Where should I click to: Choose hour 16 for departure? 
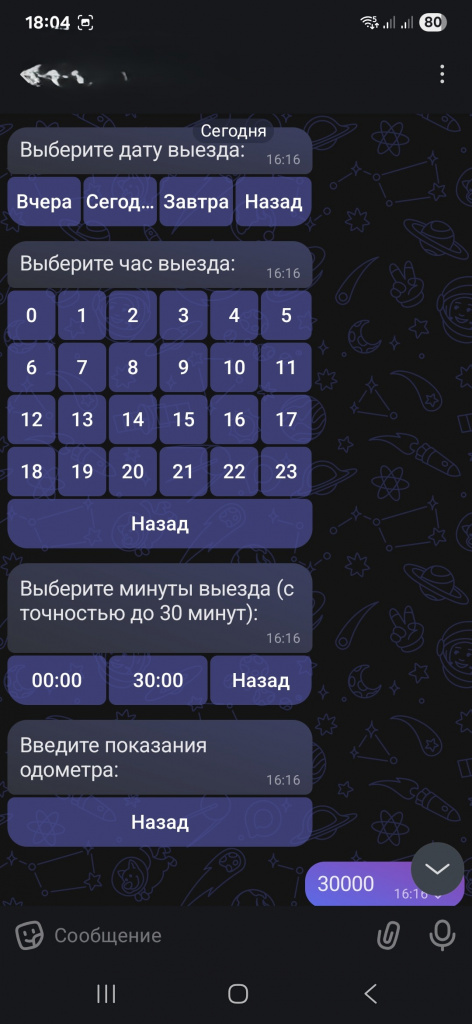(234, 419)
